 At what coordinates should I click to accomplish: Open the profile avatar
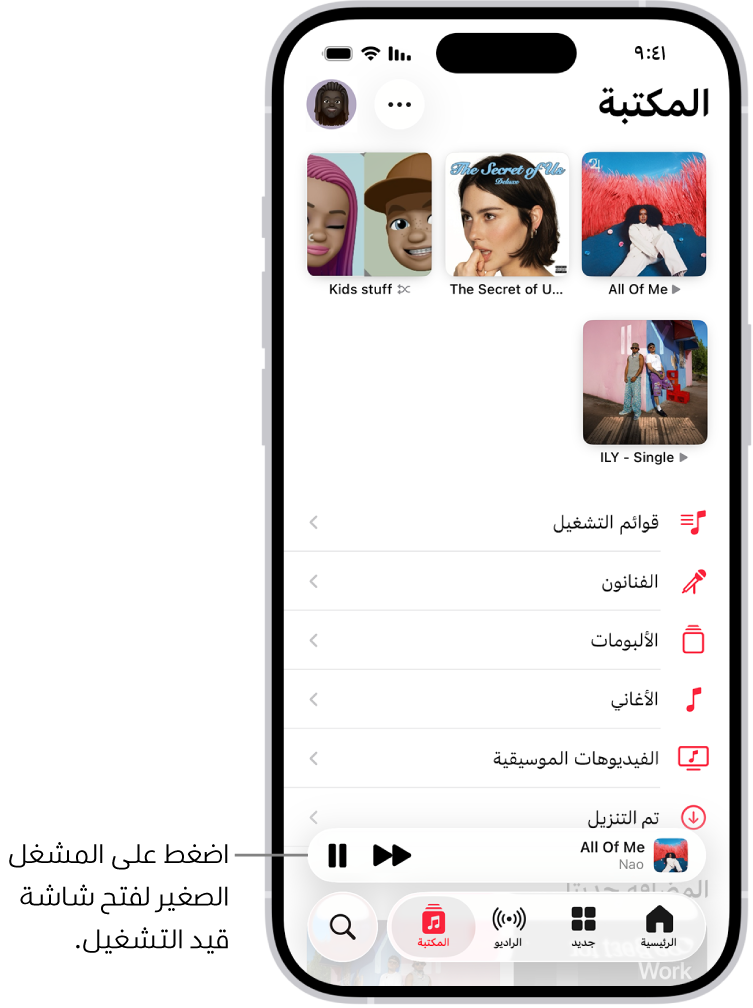click(331, 104)
